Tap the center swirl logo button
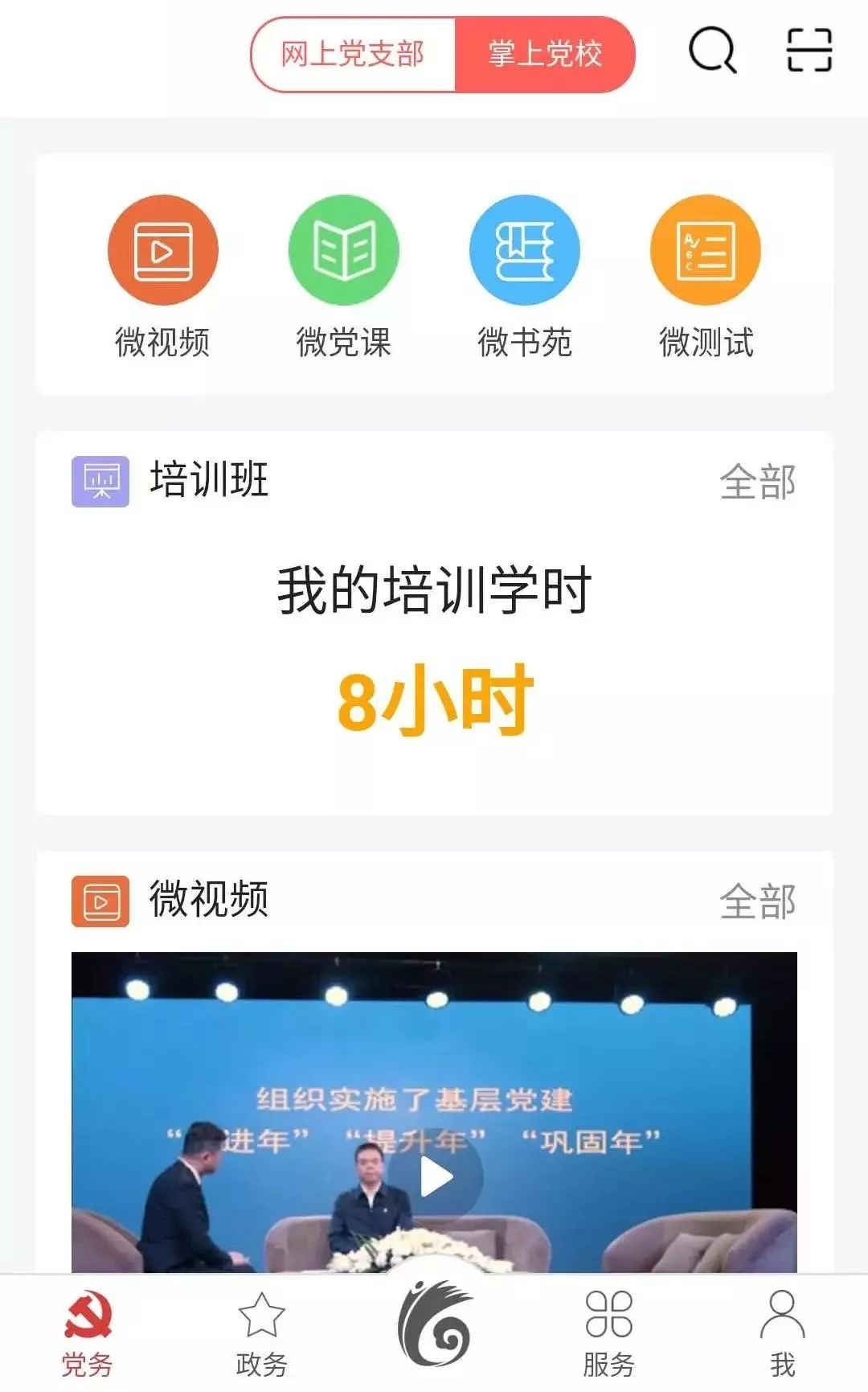The height and width of the screenshot is (1392, 868). (435, 1325)
